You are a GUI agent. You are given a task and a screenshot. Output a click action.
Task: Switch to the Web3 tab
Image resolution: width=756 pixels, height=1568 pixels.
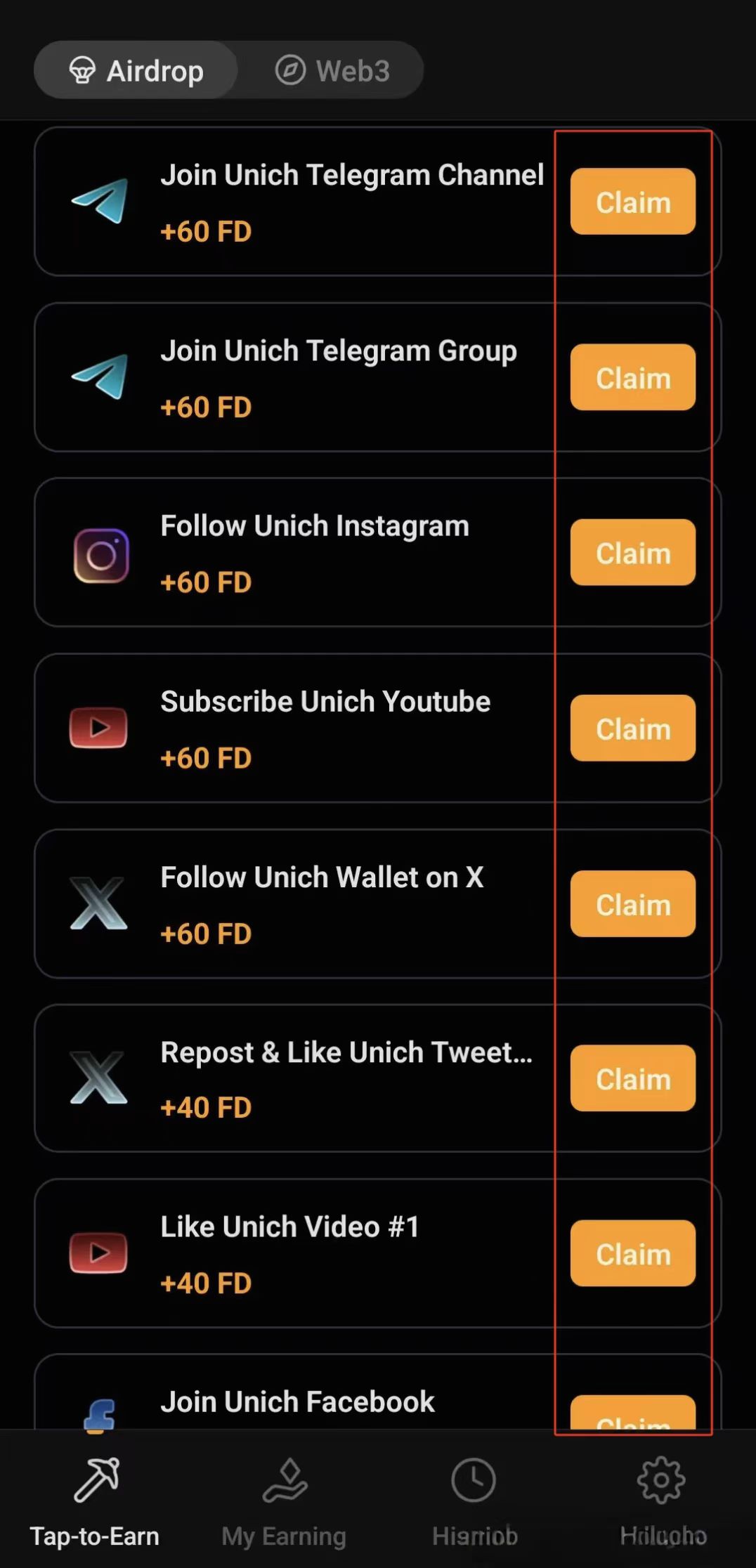[332, 70]
